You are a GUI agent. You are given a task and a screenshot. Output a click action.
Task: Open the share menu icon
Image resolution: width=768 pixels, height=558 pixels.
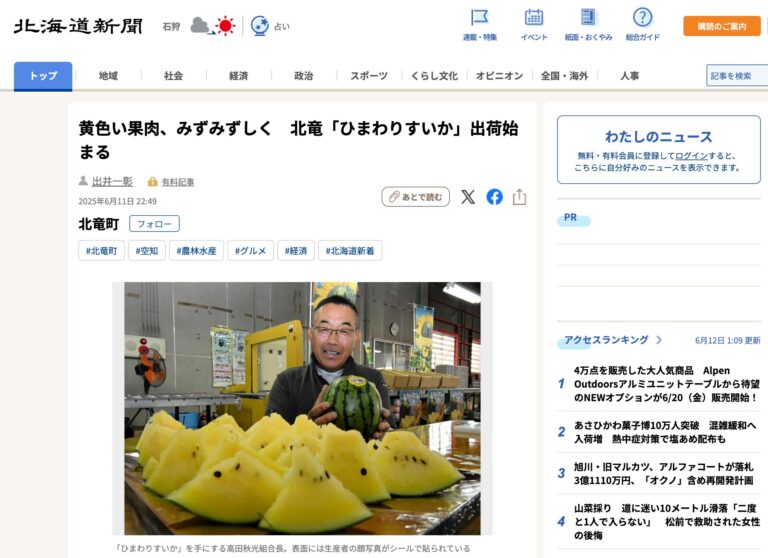click(519, 197)
